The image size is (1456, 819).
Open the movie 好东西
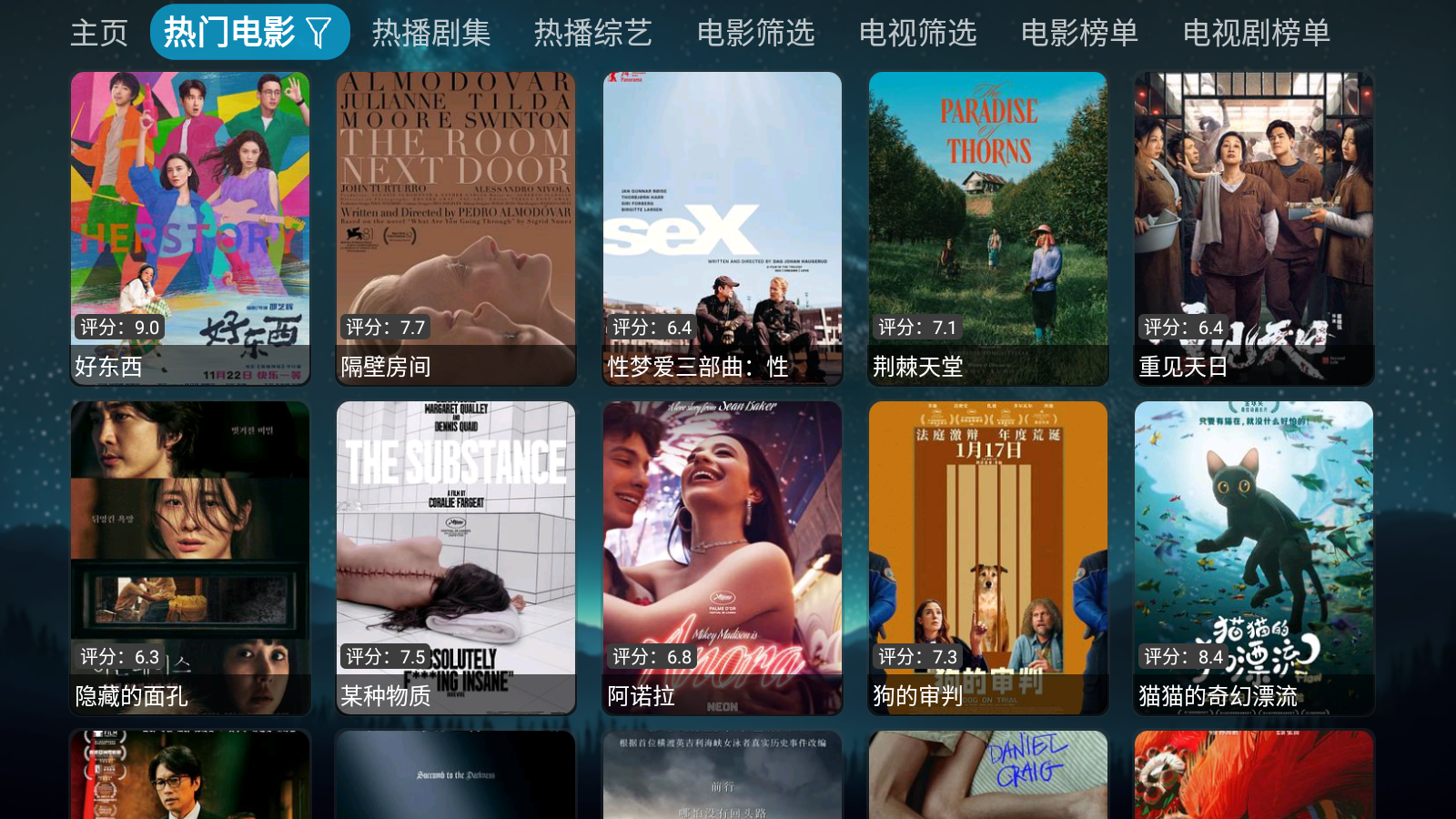click(190, 227)
